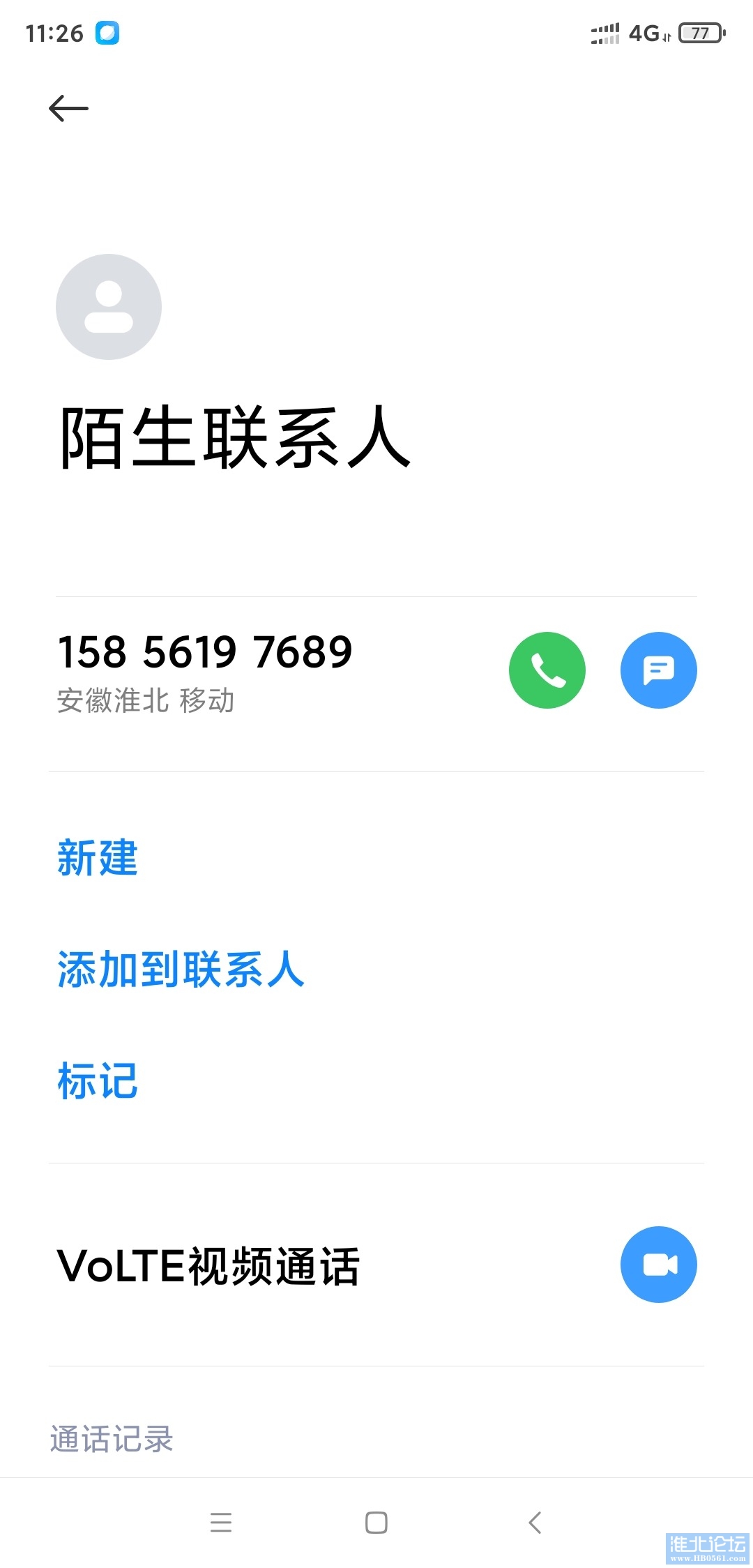This screenshot has height=1568, width=753.
Task: Go back using the top arrow
Action: click(68, 108)
